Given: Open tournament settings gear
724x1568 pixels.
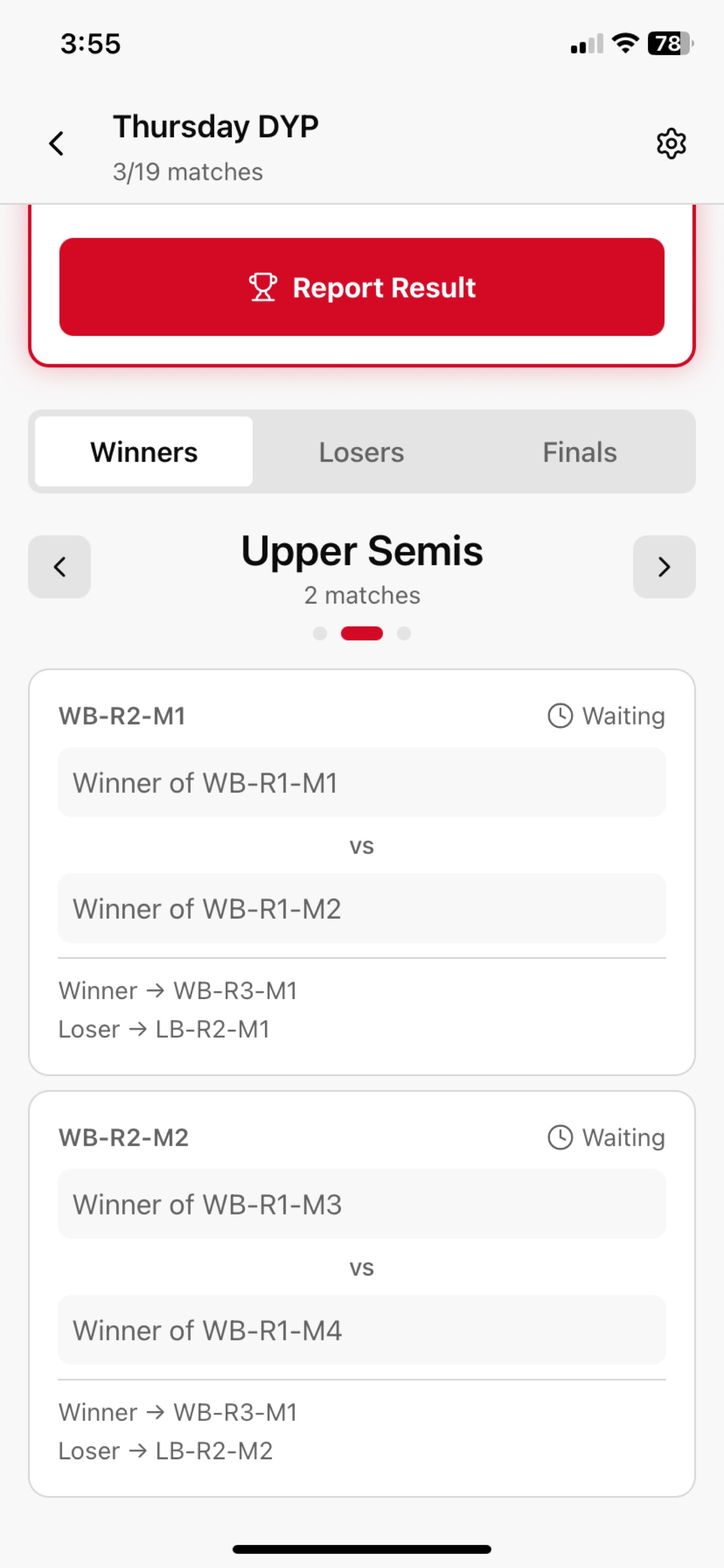Looking at the screenshot, I should click(671, 144).
